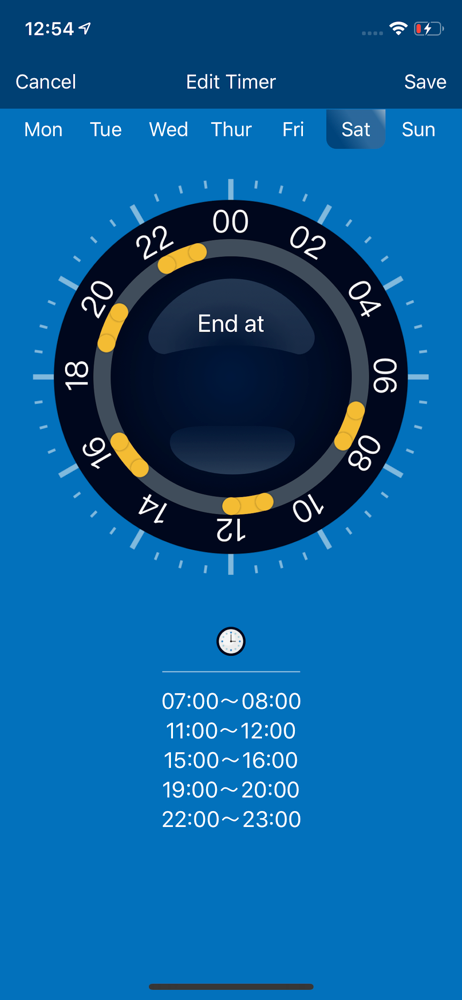Viewport: 462px width, 1000px height.
Task: Select the yellow segment near 12 on dial
Action: tap(248, 504)
